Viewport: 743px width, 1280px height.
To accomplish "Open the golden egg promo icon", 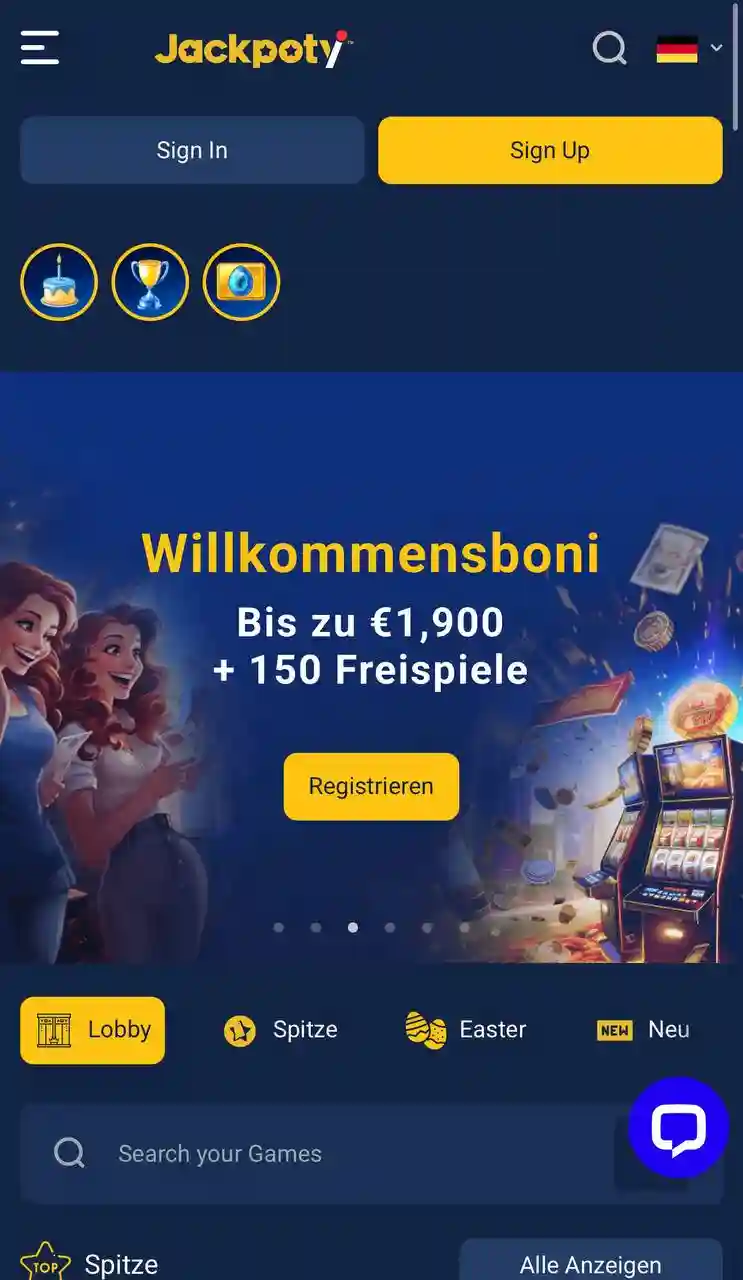I will point(241,282).
